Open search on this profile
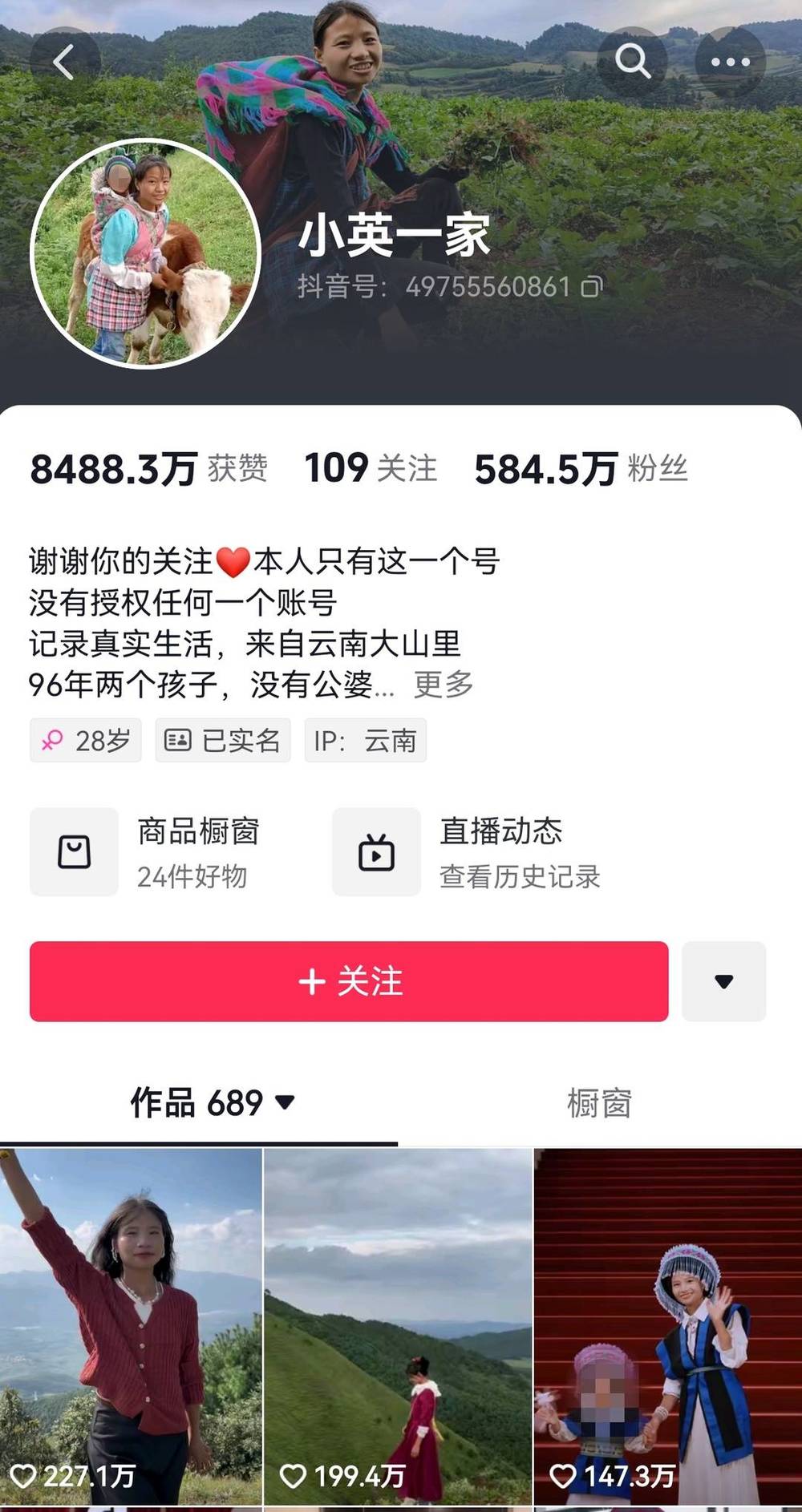Viewport: 802px width, 1512px height. click(632, 62)
